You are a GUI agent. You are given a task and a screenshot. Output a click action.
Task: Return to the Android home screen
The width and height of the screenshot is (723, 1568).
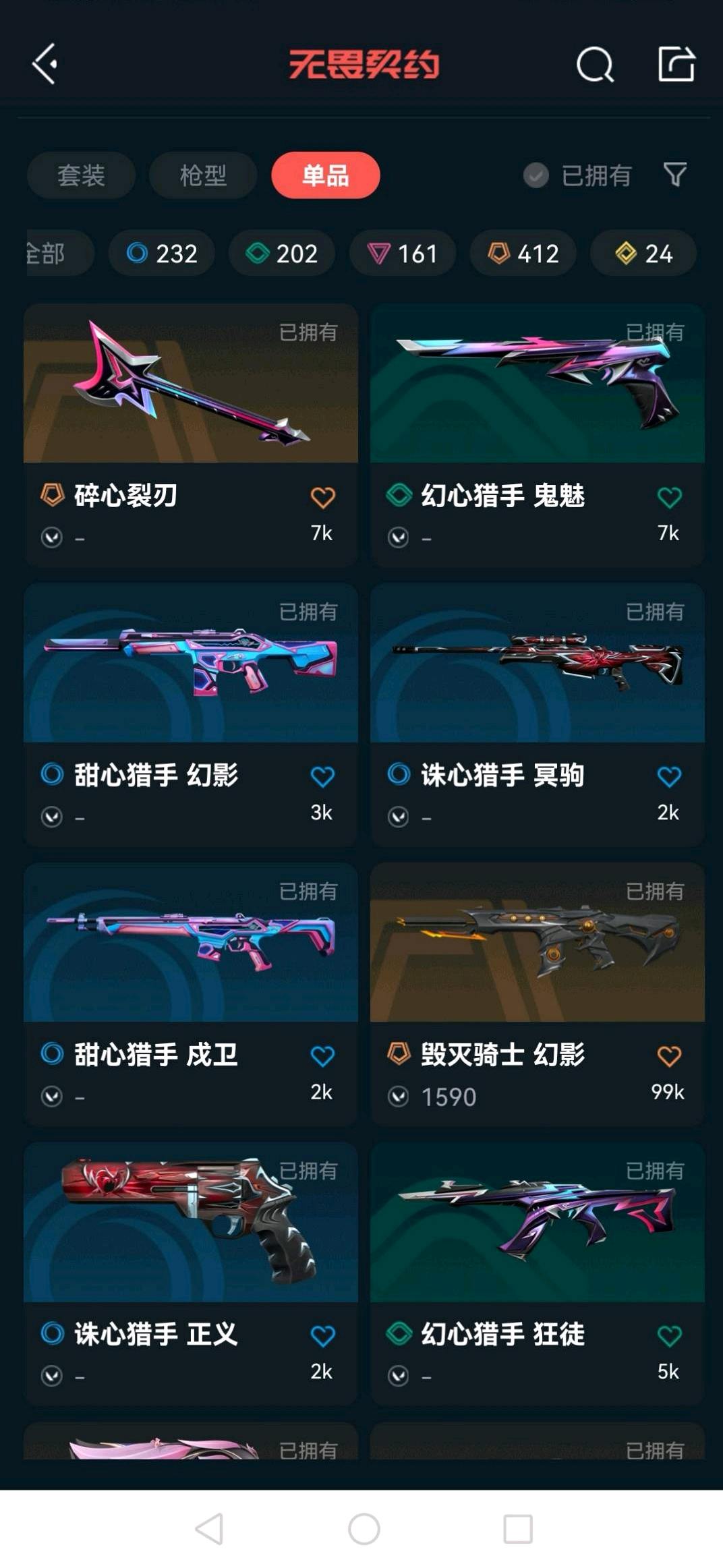pyautogui.click(x=364, y=1528)
